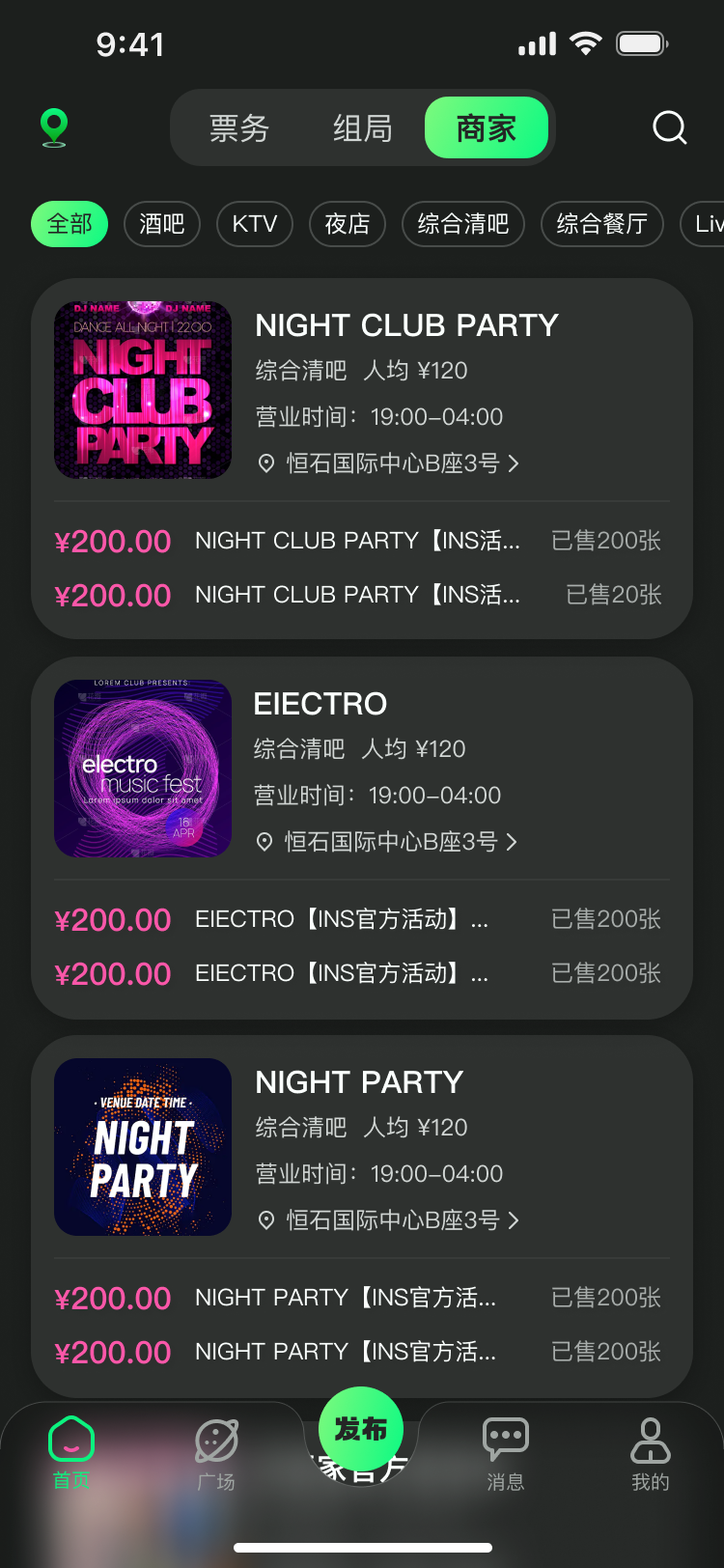Open NIGHT CLUB PARTY ticket with 已售20张
Screen dimensions: 724x1568
pyautogui.click(x=359, y=595)
